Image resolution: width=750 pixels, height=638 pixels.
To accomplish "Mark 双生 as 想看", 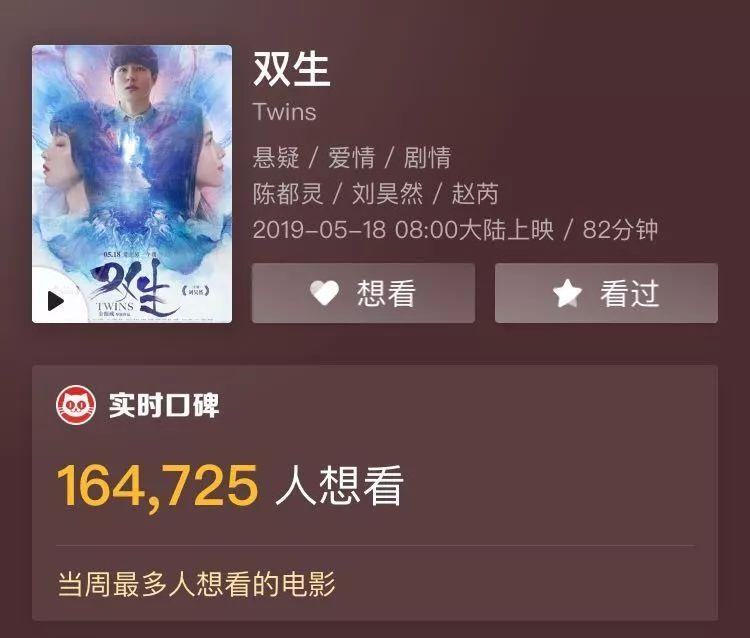I will pyautogui.click(x=363, y=293).
